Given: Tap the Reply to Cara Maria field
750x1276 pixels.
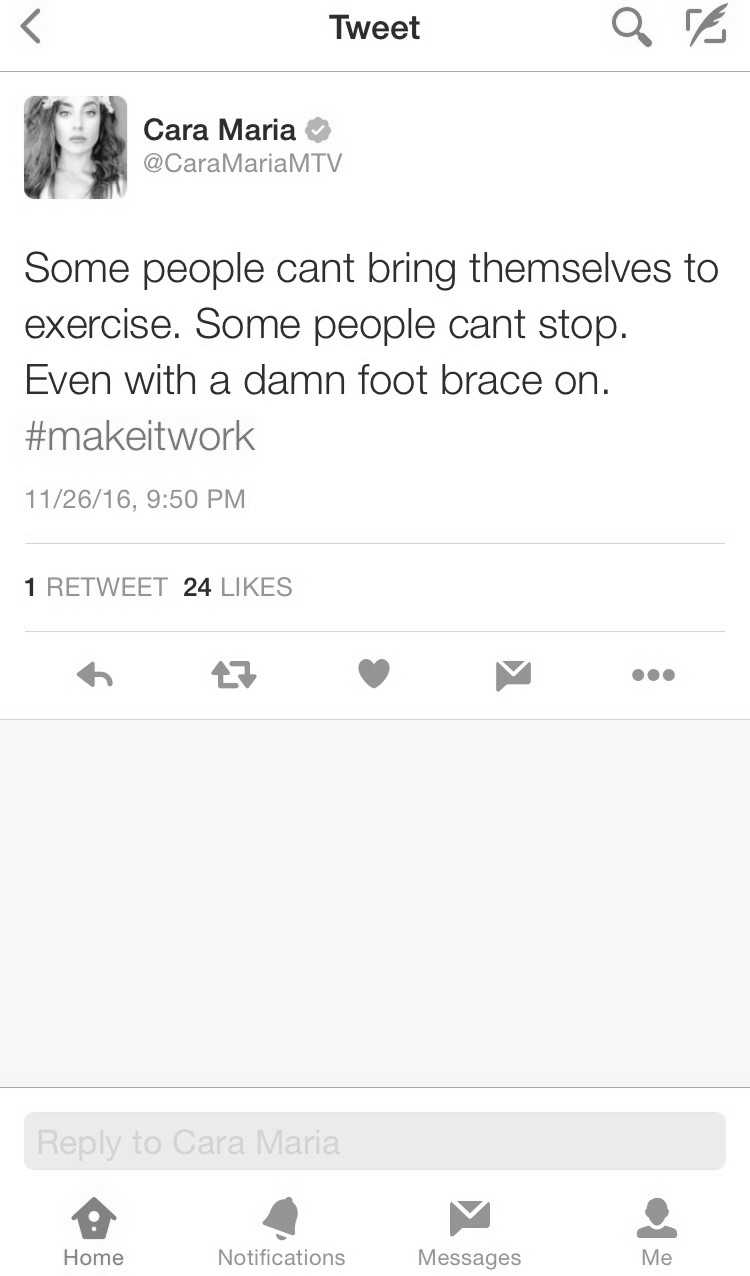Looking at the screenshot, I should pos(375,1141).
